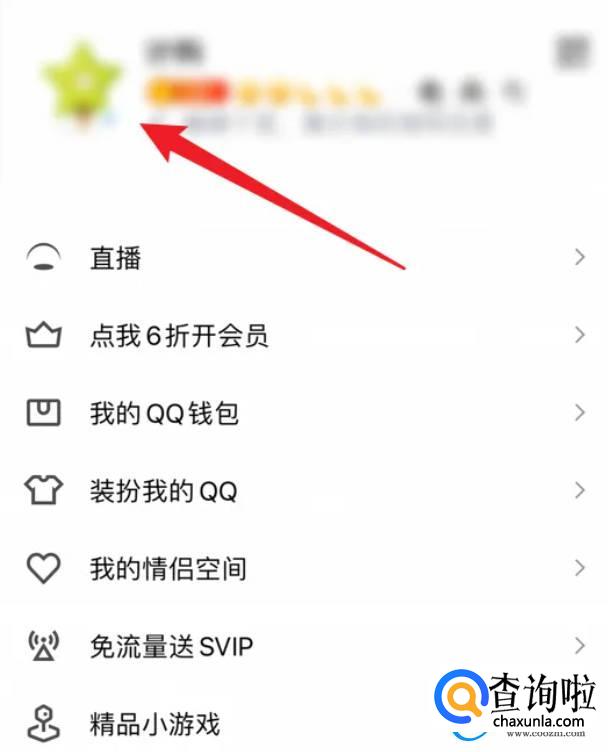Open 我的QQ钱包 wallet
Viewport: 608px width, 752px height.
[164, 413]
